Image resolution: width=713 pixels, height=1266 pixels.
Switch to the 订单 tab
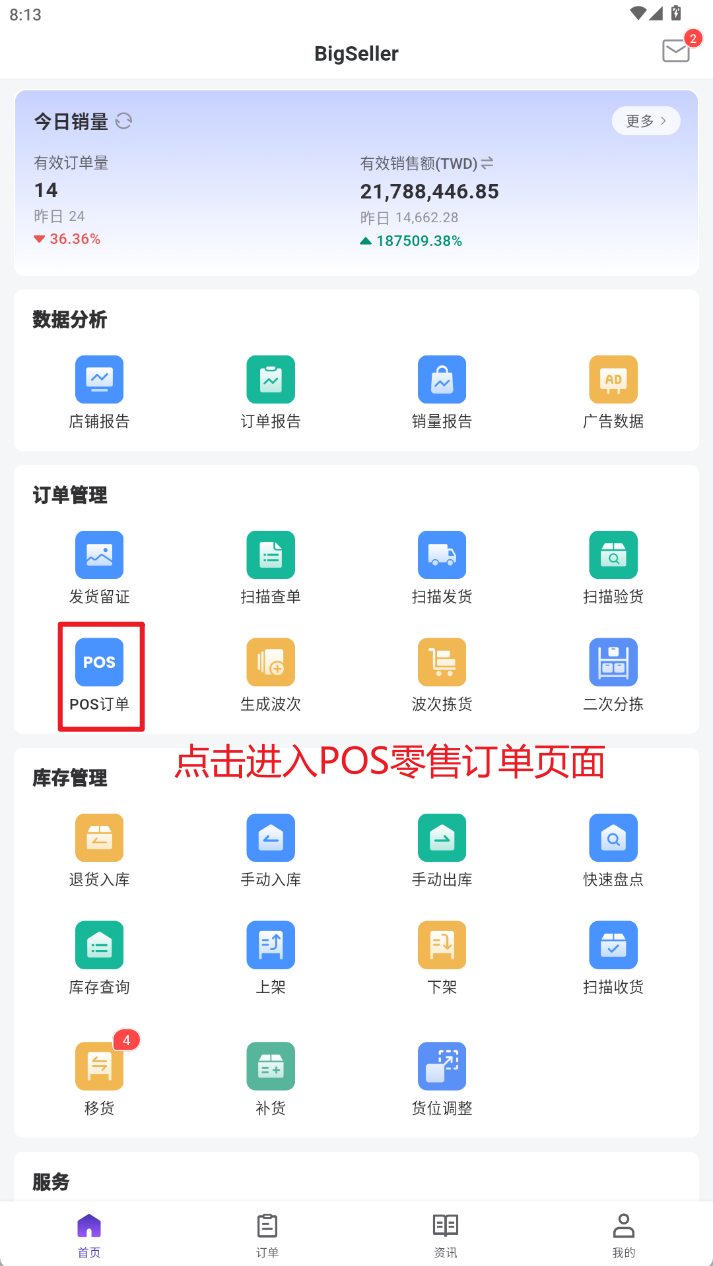(x=267, y=1235)
